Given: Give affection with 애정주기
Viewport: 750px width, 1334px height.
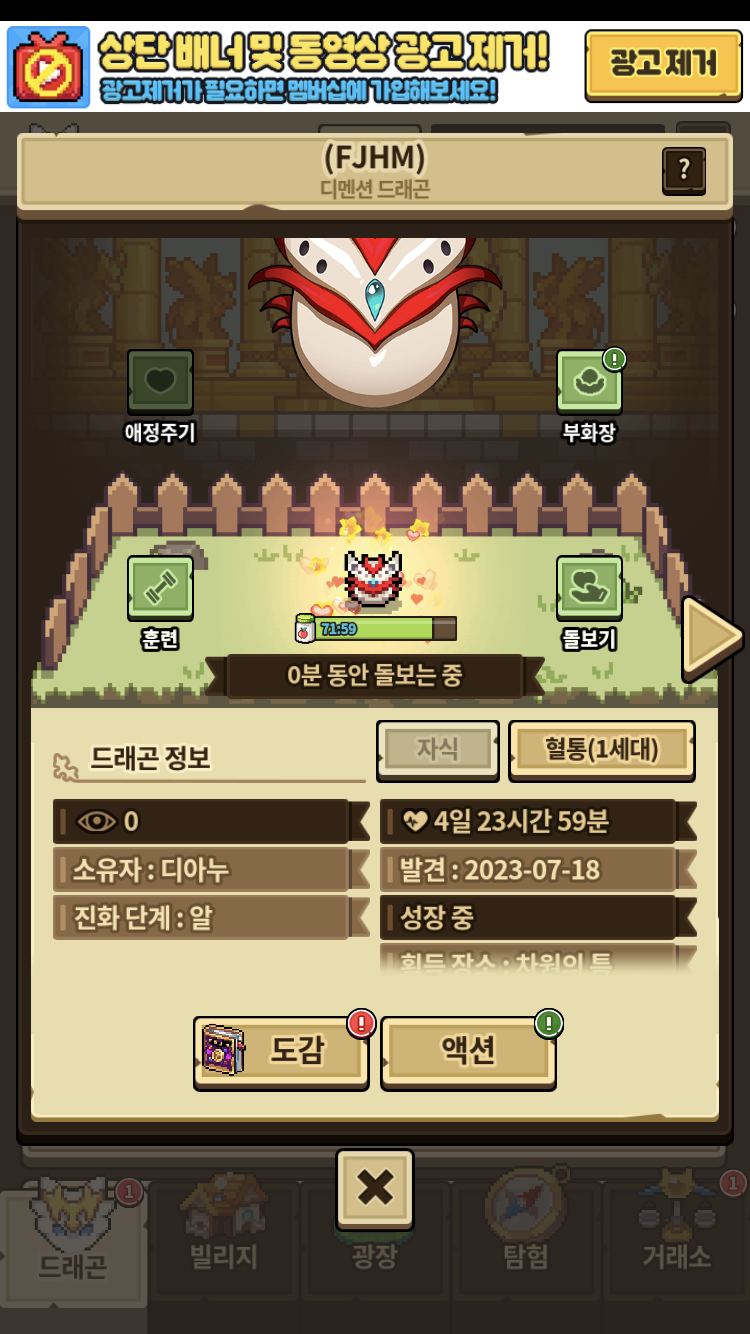Looking at the screenshot, I should [x=160, y=382].
